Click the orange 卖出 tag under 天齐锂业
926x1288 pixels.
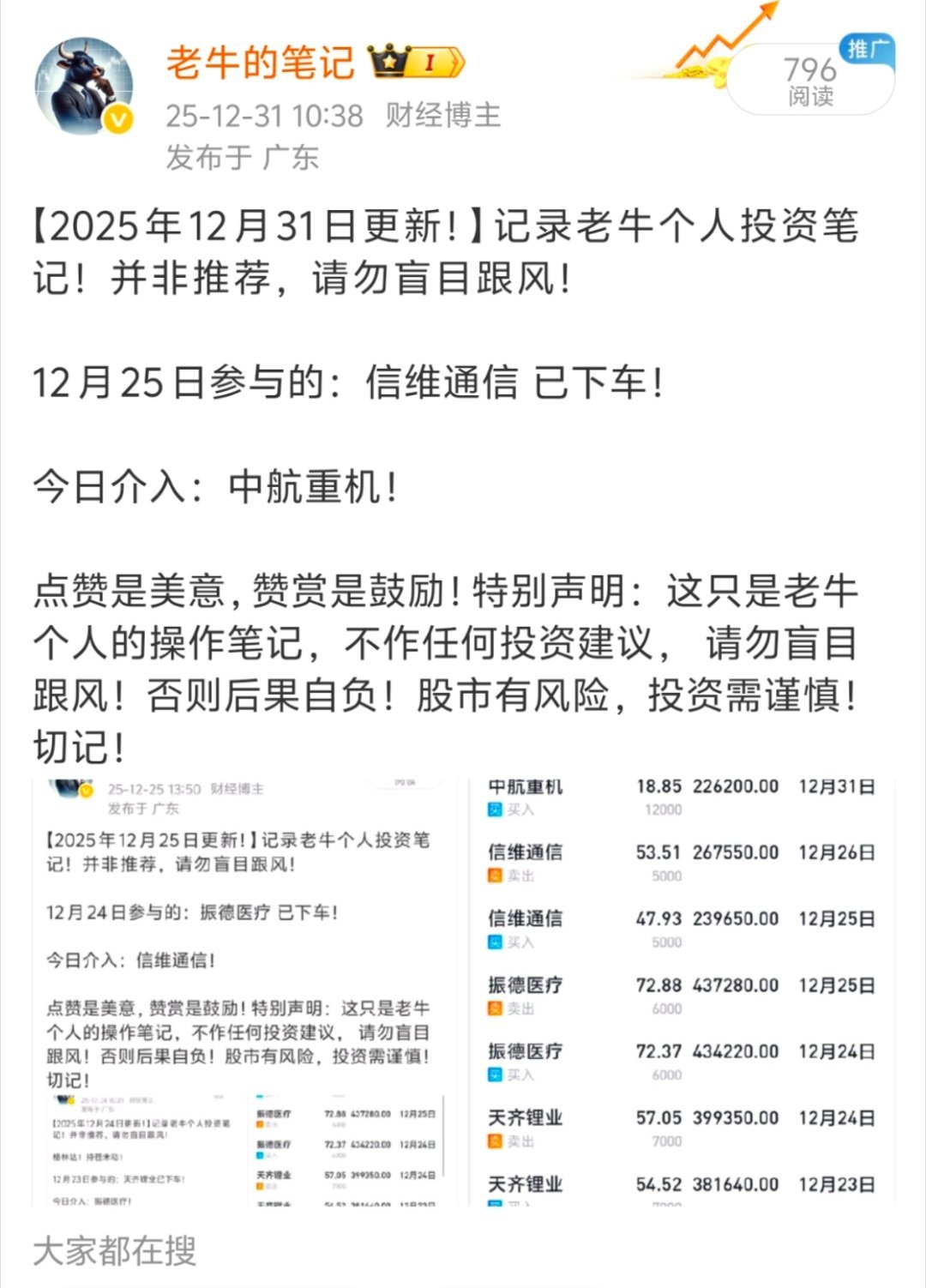pos(496,1141)
